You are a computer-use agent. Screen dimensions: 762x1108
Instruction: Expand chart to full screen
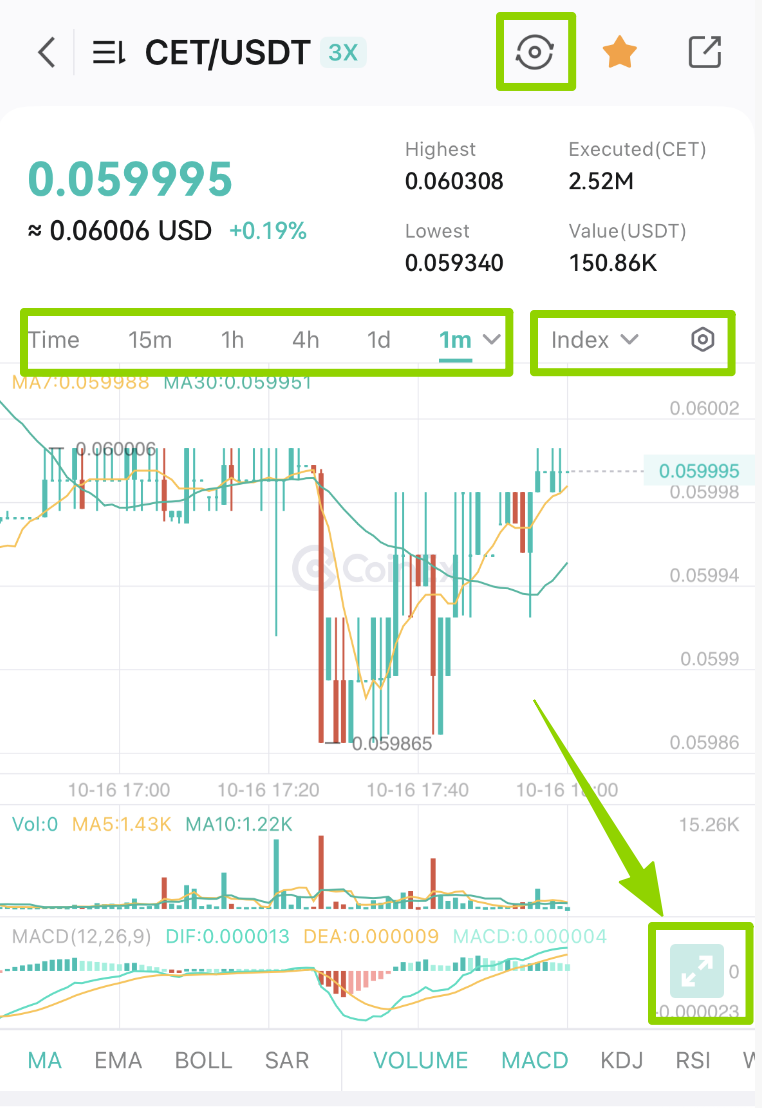click(697, 970)
